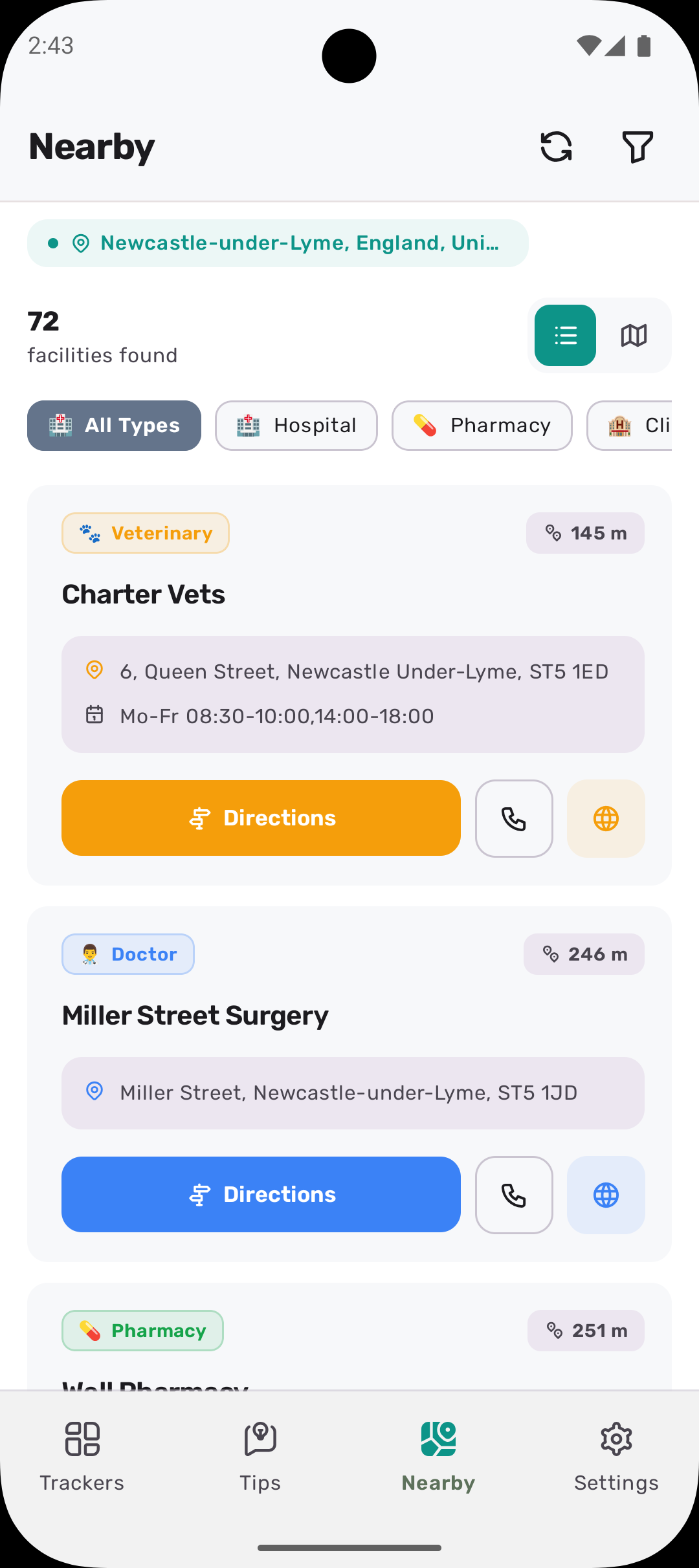Filter facilities by Hospital
The image size is (699, 1568).
pyautogui.click(x=296, y=426)
